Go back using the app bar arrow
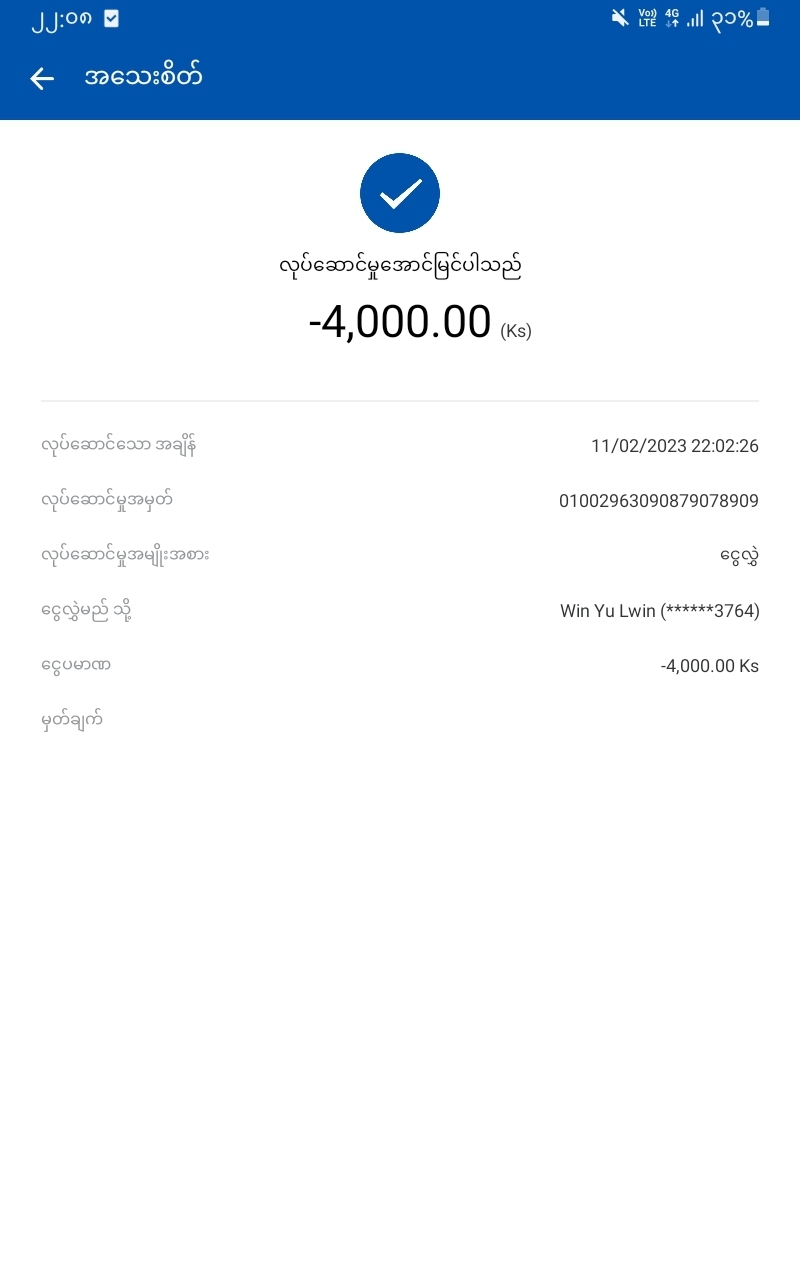The image size is (800, 1267). [42, 78]
